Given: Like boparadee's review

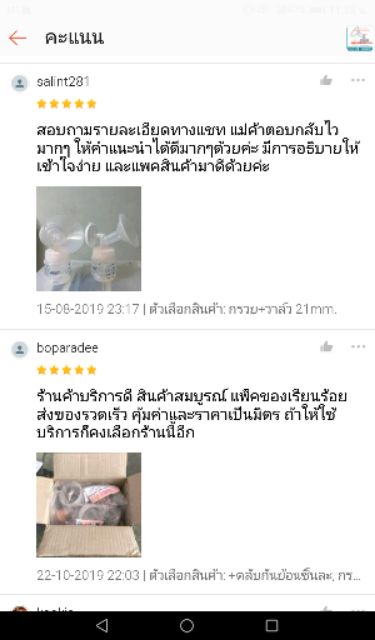Looking at the screenshot, I should (x=326, y=347).
